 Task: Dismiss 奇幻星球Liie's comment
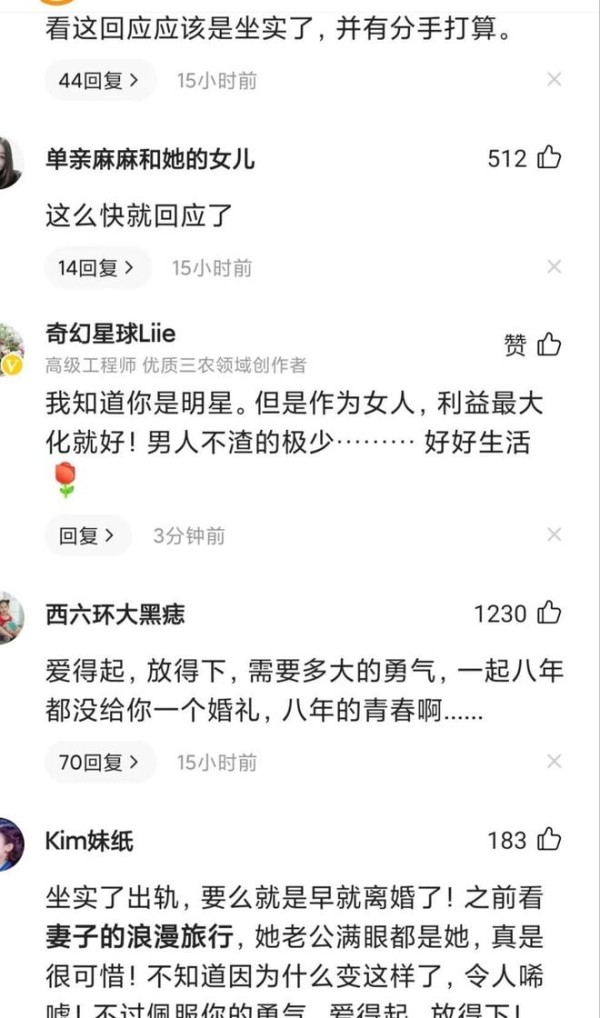[x=554, y=535]
